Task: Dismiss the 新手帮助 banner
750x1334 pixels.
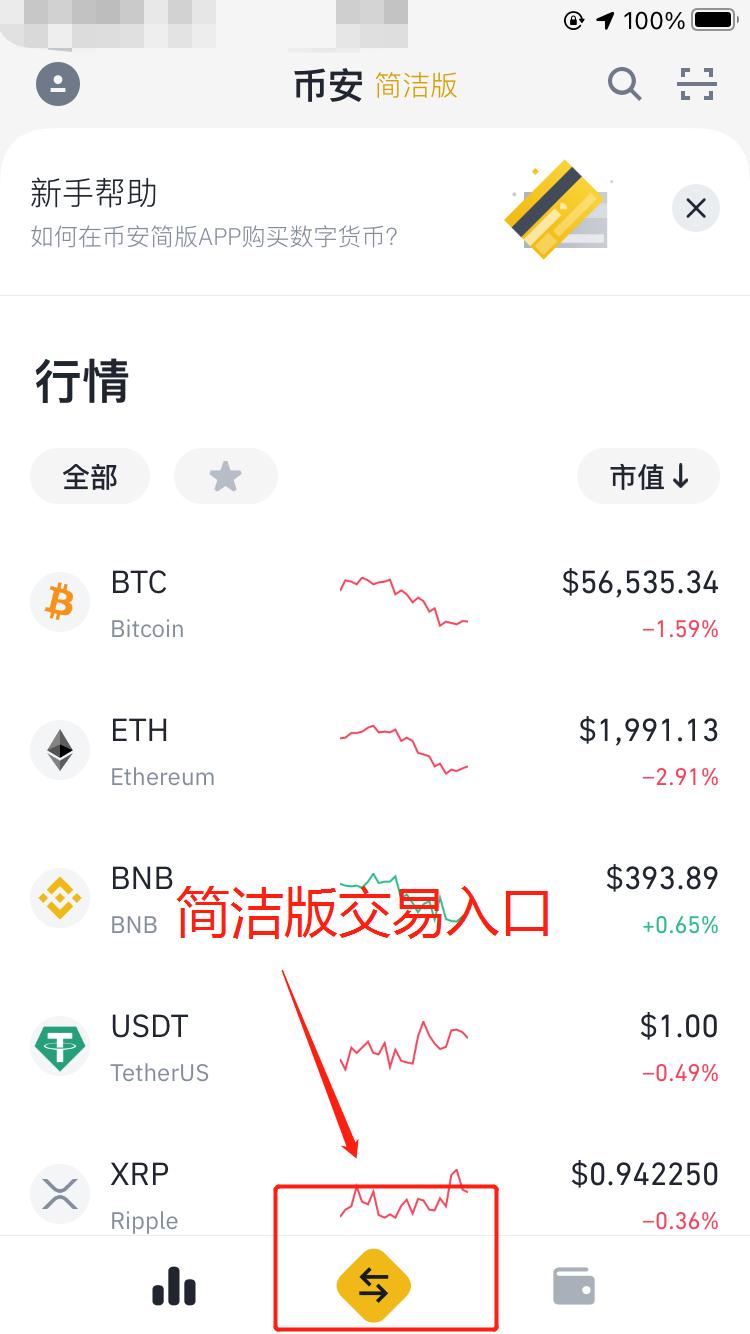Action: point(696,208)
